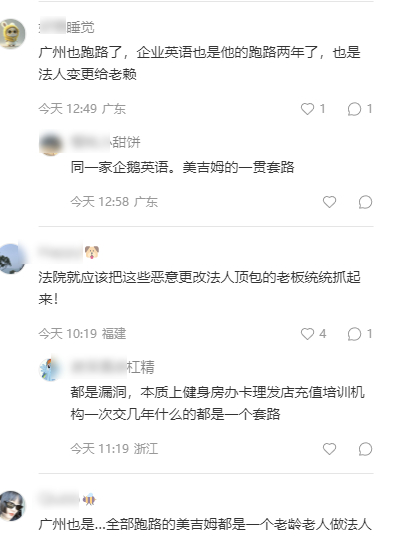Open the avatar of user ending 睡觉
The image size is (396, 549).
pos(12,34)
